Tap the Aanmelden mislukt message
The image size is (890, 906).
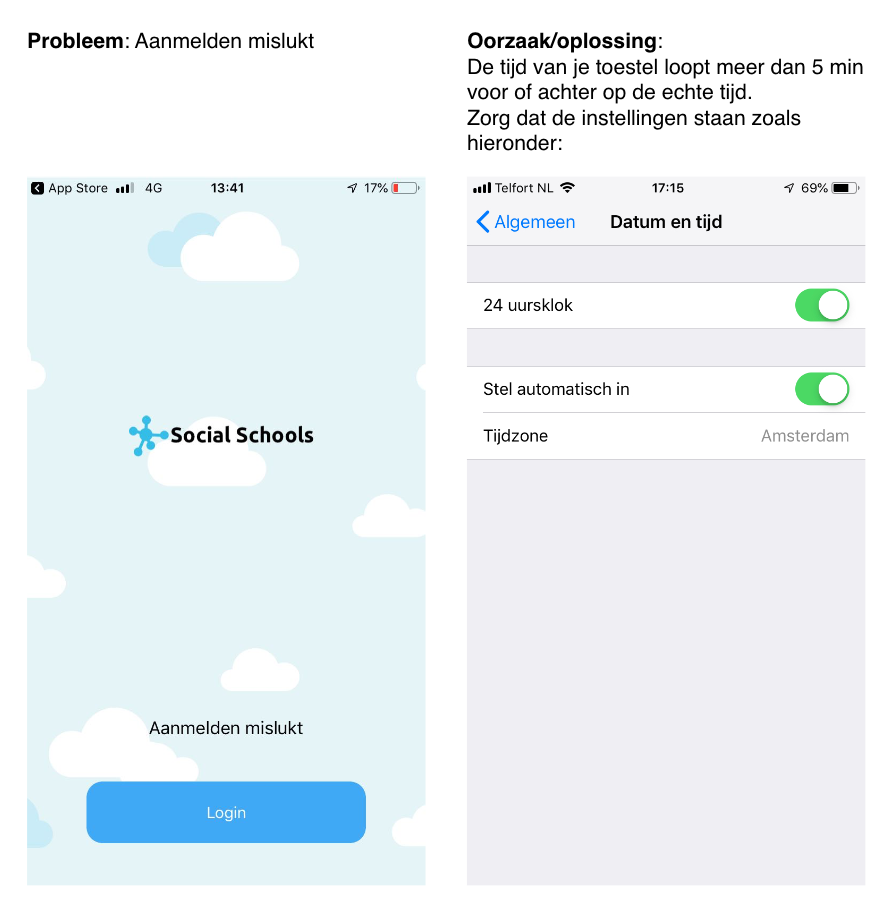[x=225, y=728]
